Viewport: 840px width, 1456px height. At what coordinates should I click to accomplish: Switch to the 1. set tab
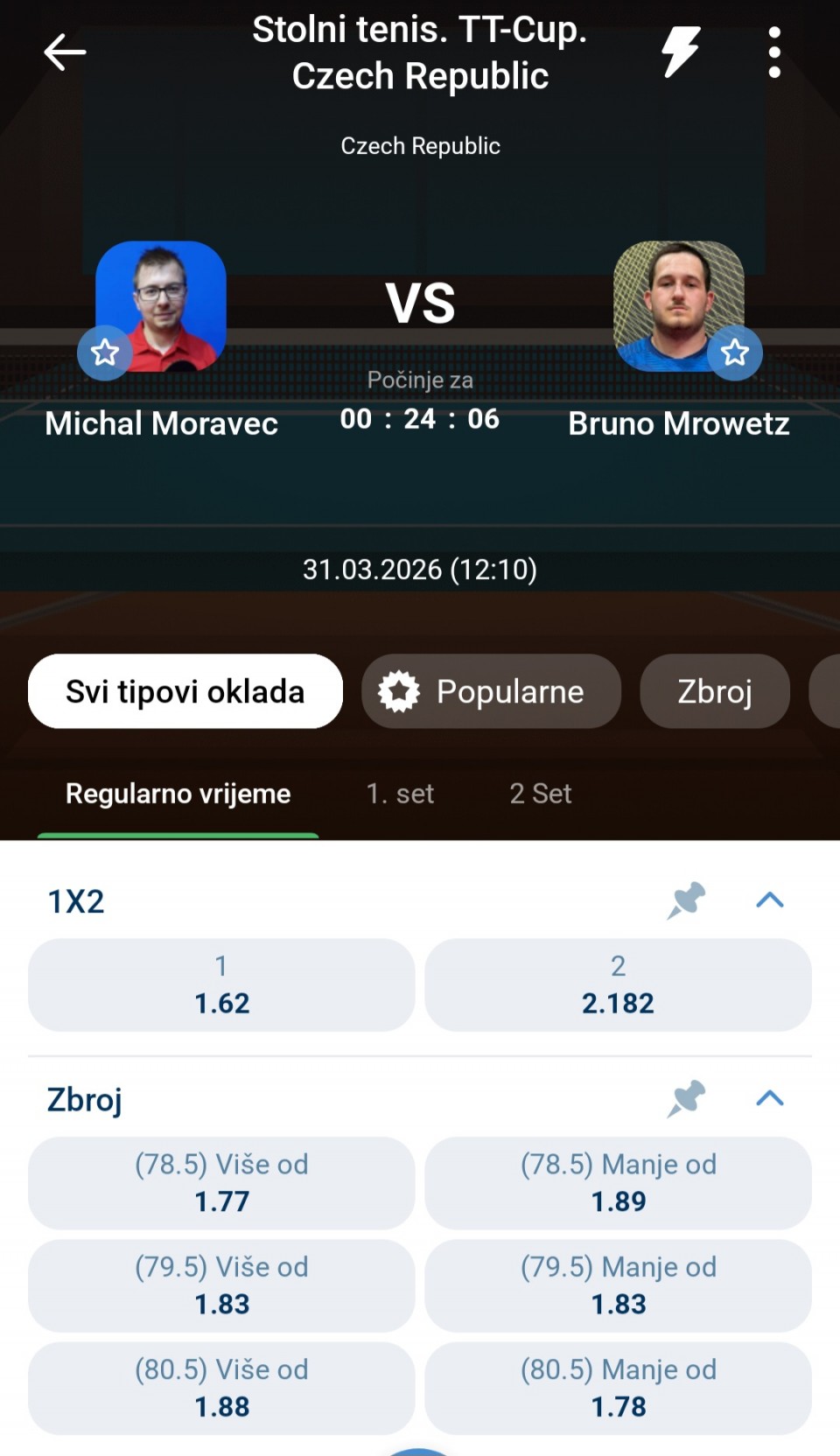tap(400, 794)
